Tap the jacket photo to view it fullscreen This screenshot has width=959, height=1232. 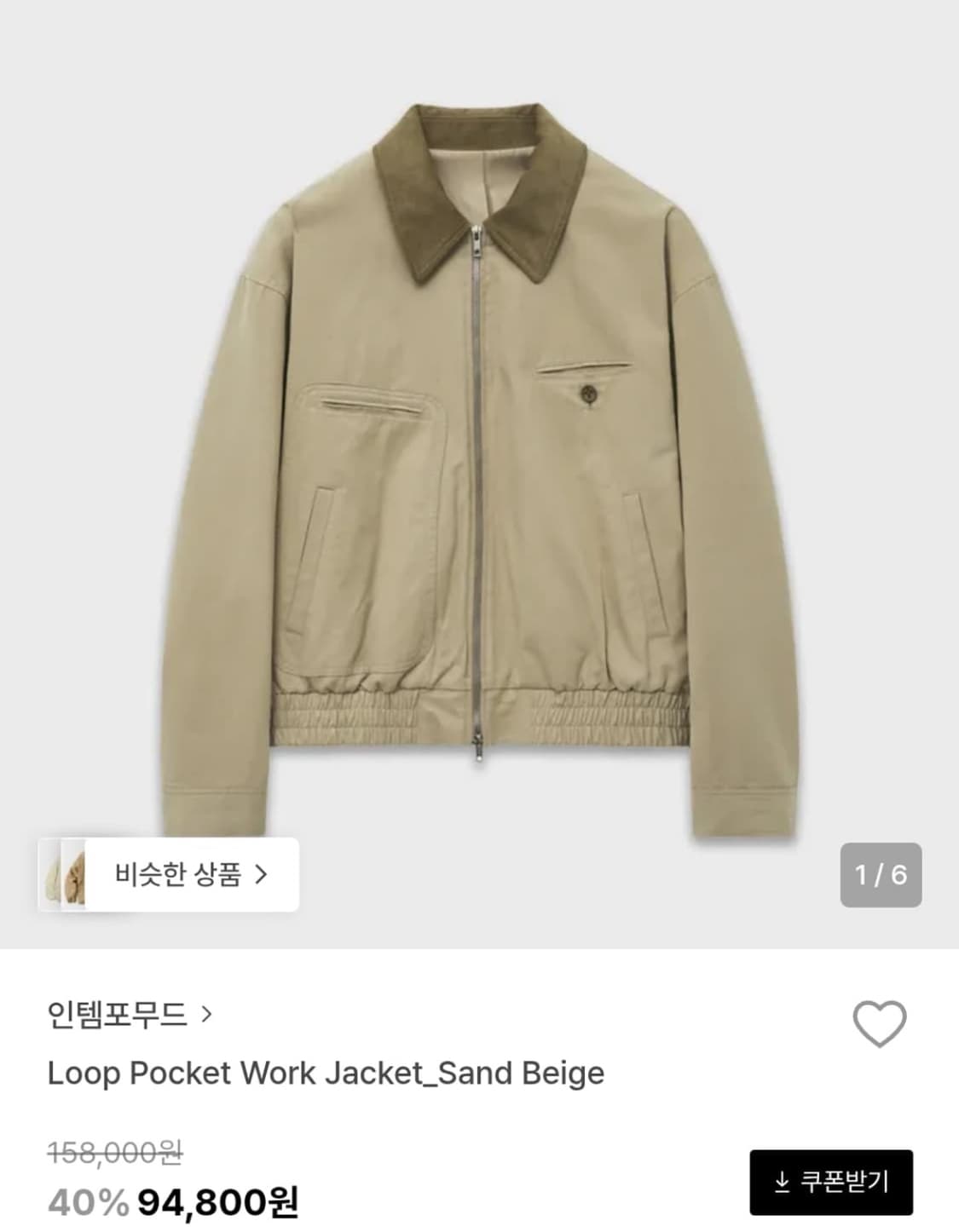479,426
